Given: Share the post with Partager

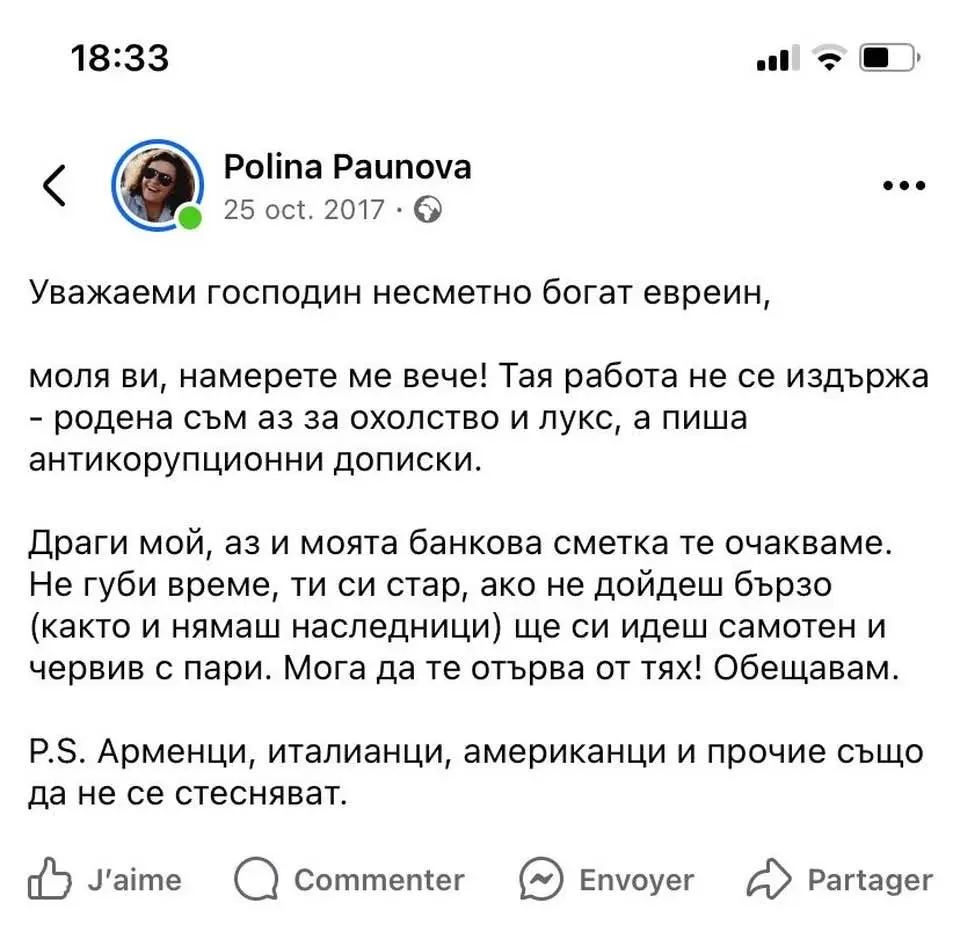Looking at the screenshot, I should [840, 880].
